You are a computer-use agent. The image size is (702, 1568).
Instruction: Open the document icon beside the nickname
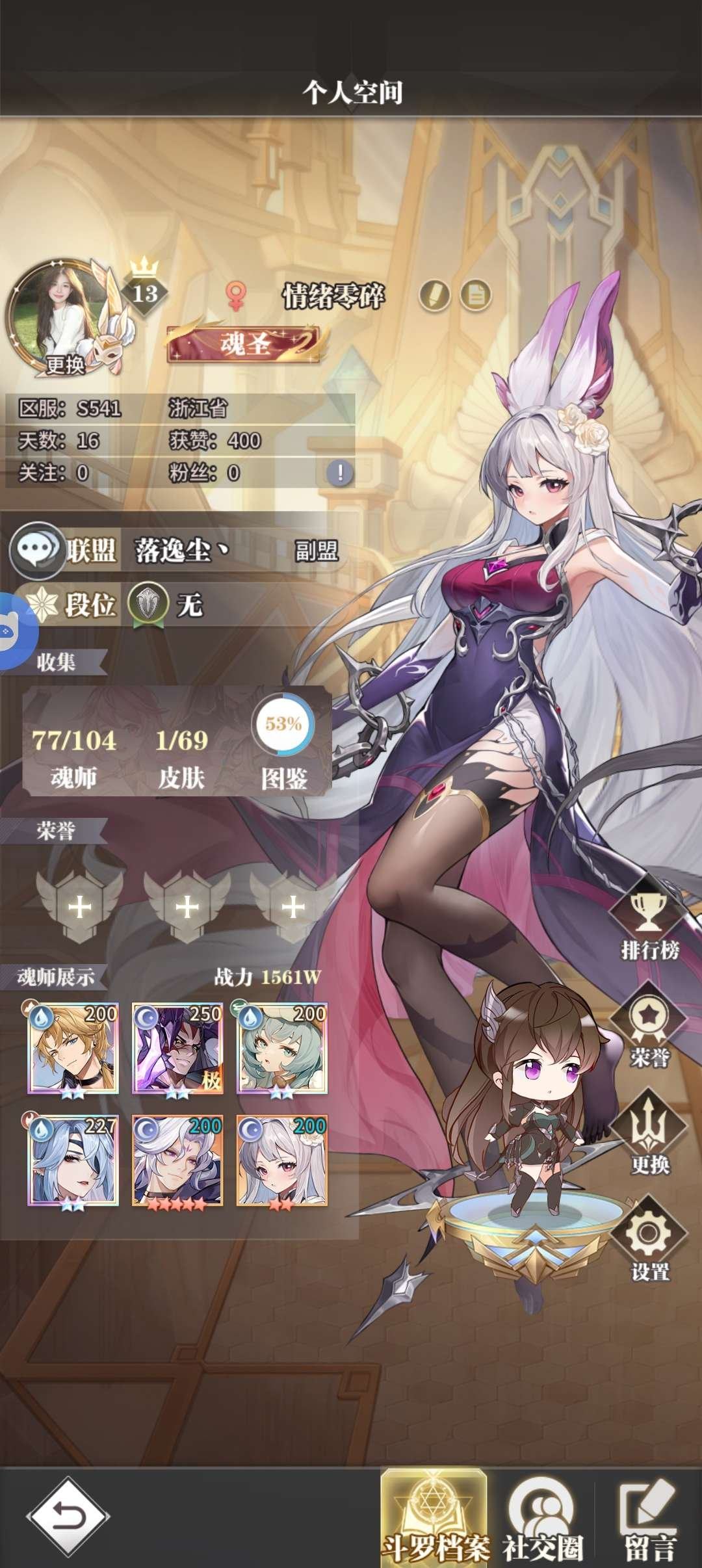(x=476, y=296)
